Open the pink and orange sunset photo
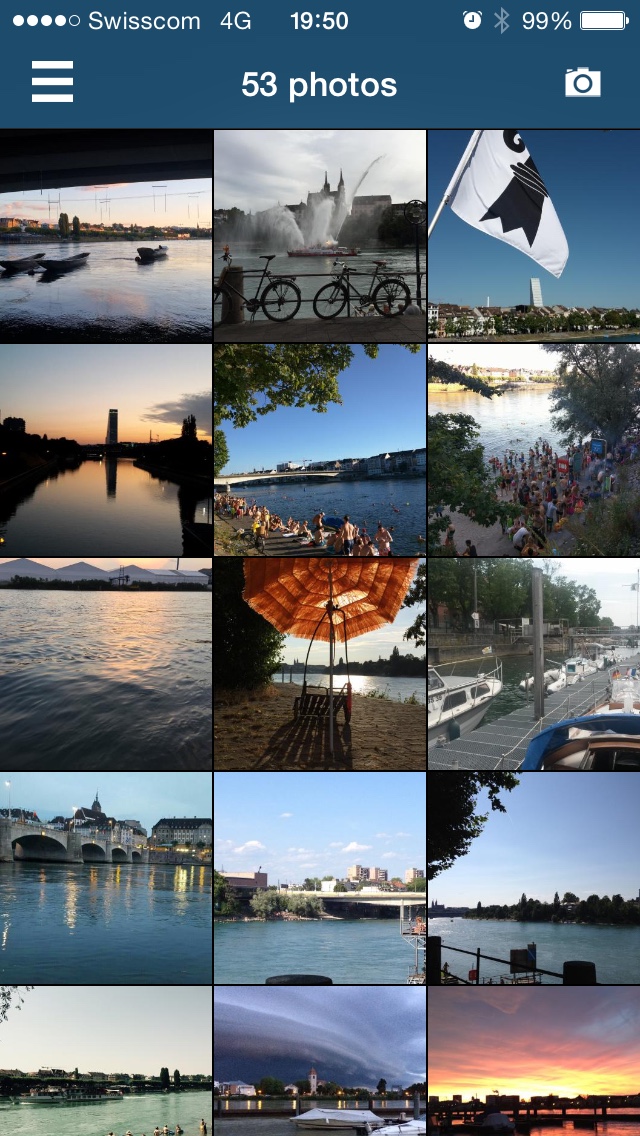 tap(534, 1062)
